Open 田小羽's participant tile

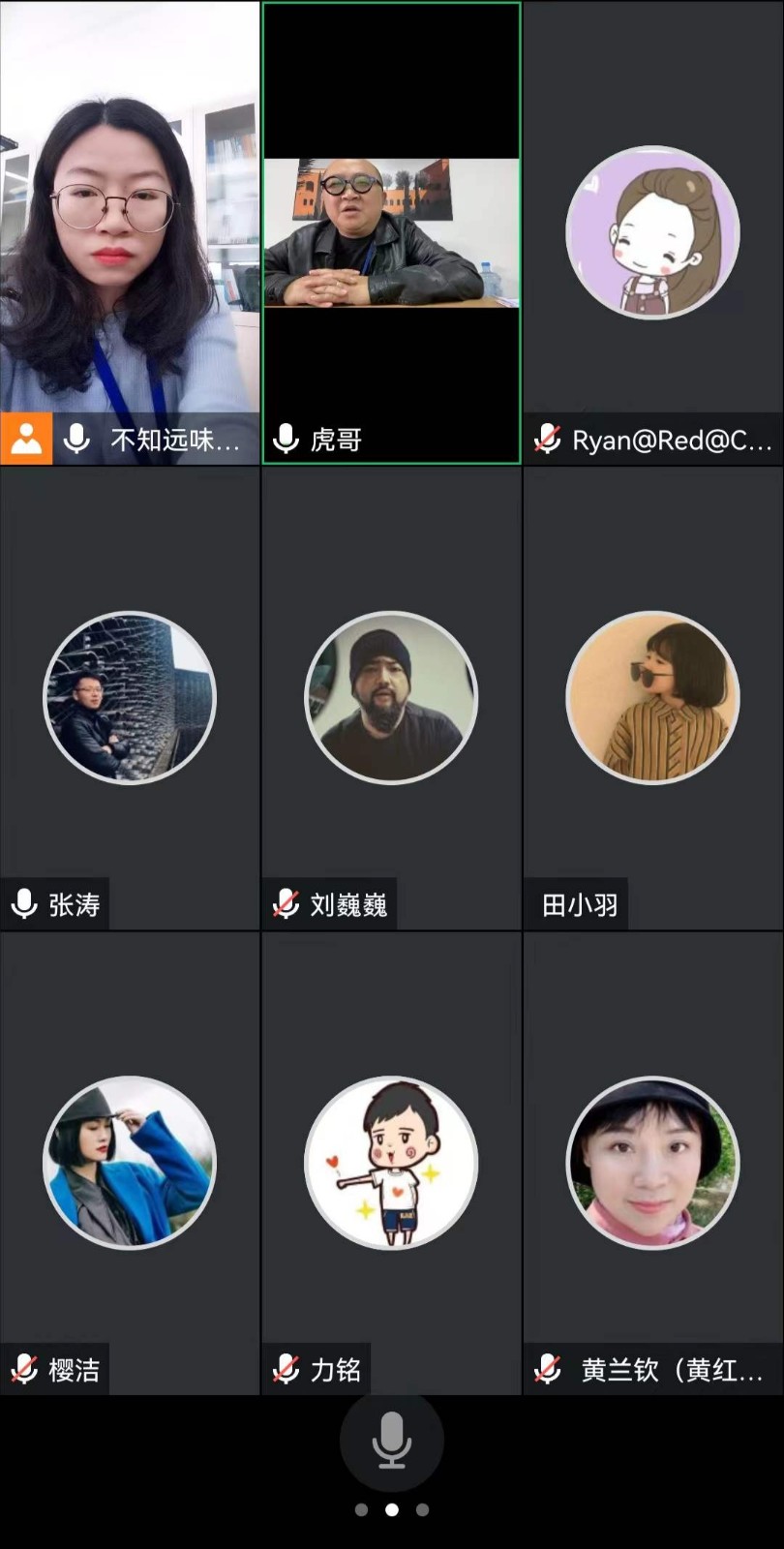pos(652,698)
